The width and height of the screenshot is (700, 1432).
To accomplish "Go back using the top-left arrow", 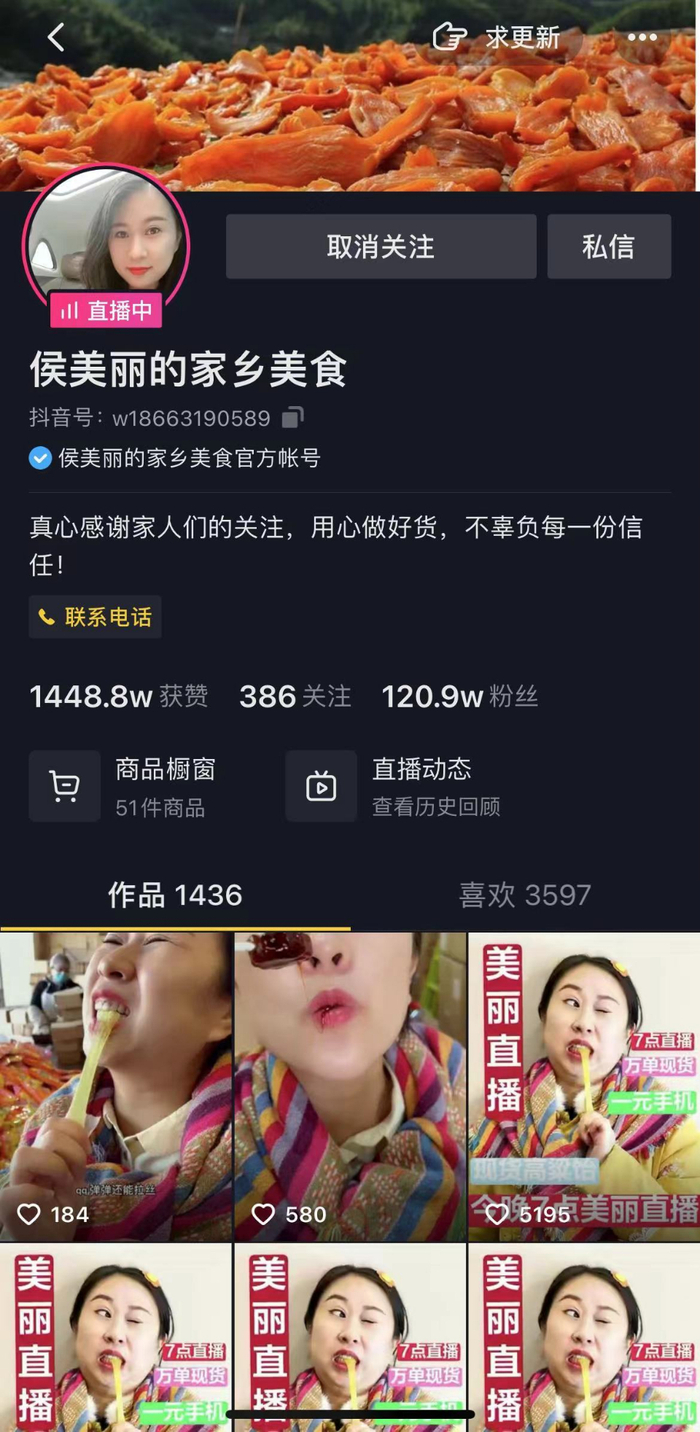I will click(56, 38).
